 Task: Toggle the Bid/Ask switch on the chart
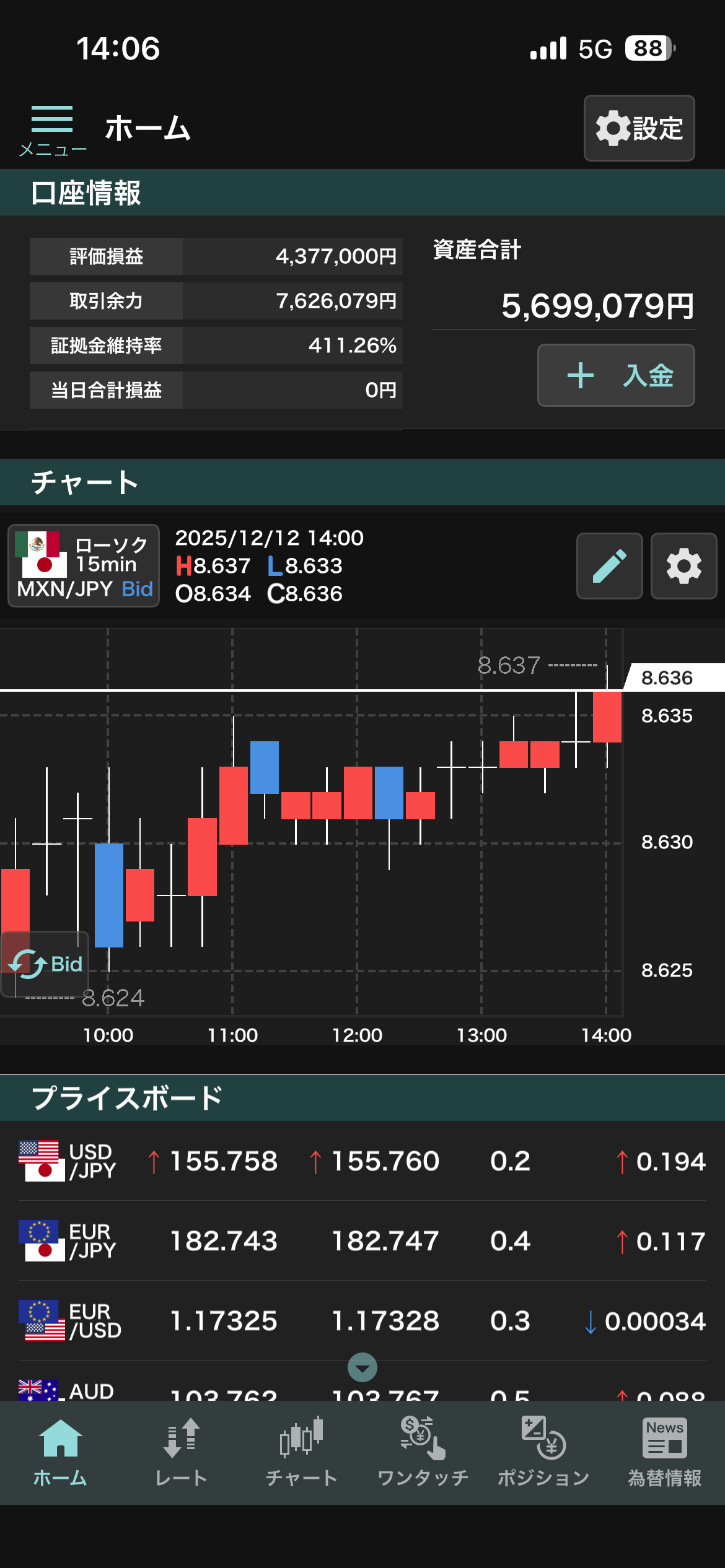pos(45,964)
